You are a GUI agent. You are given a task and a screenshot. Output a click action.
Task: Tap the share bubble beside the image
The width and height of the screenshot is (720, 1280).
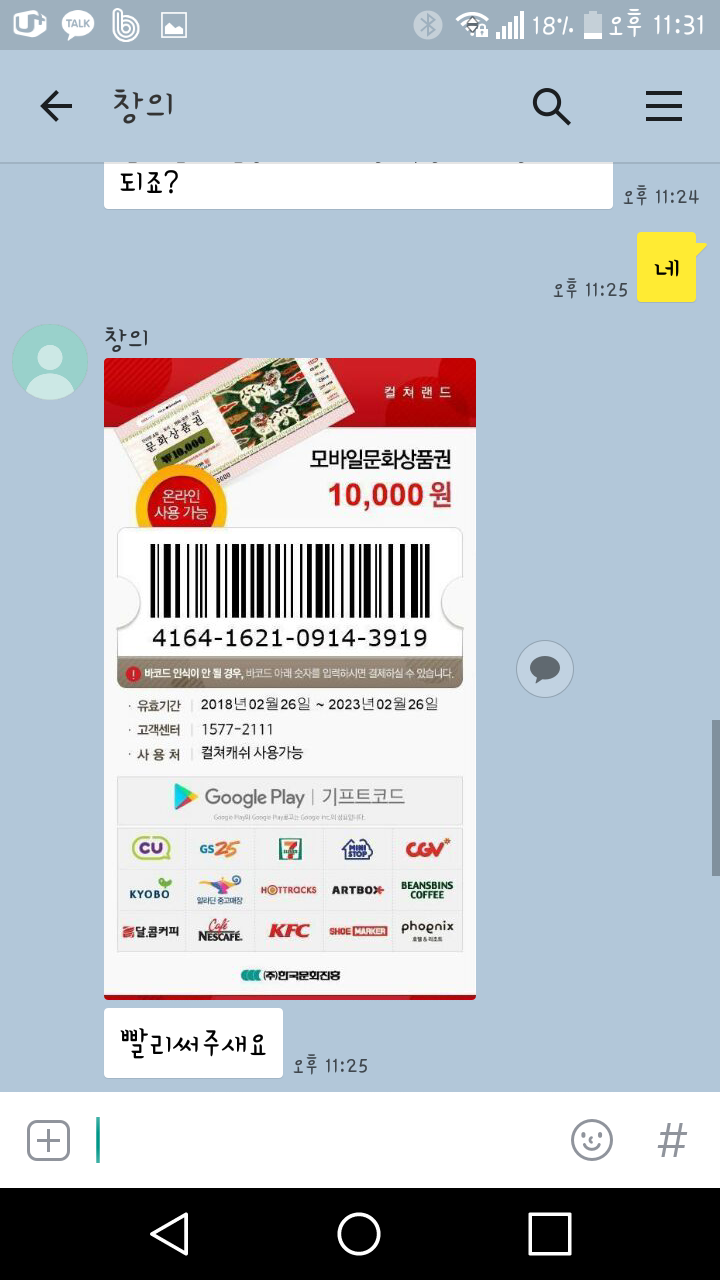point(545,669)
